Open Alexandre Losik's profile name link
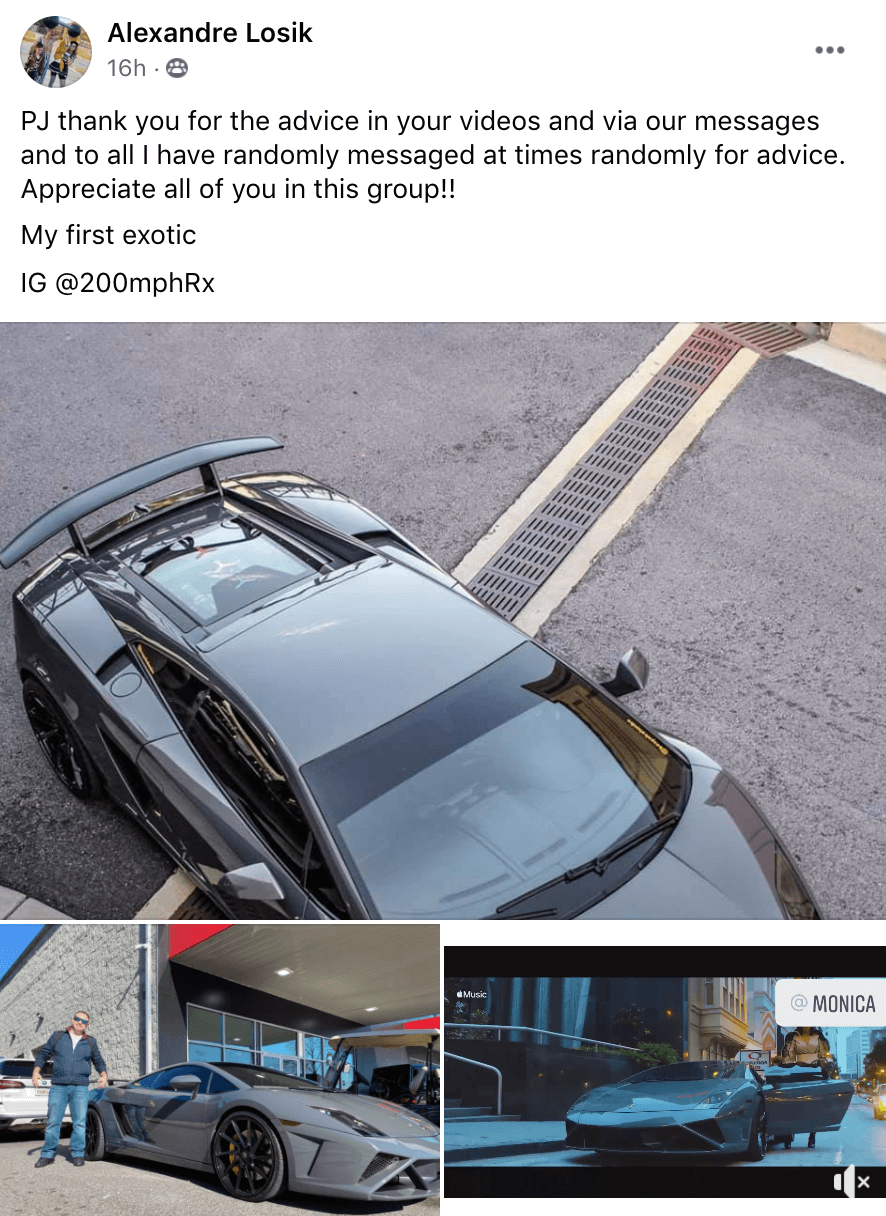Viewport: 886px width, 1216px height. pos(210,33)
